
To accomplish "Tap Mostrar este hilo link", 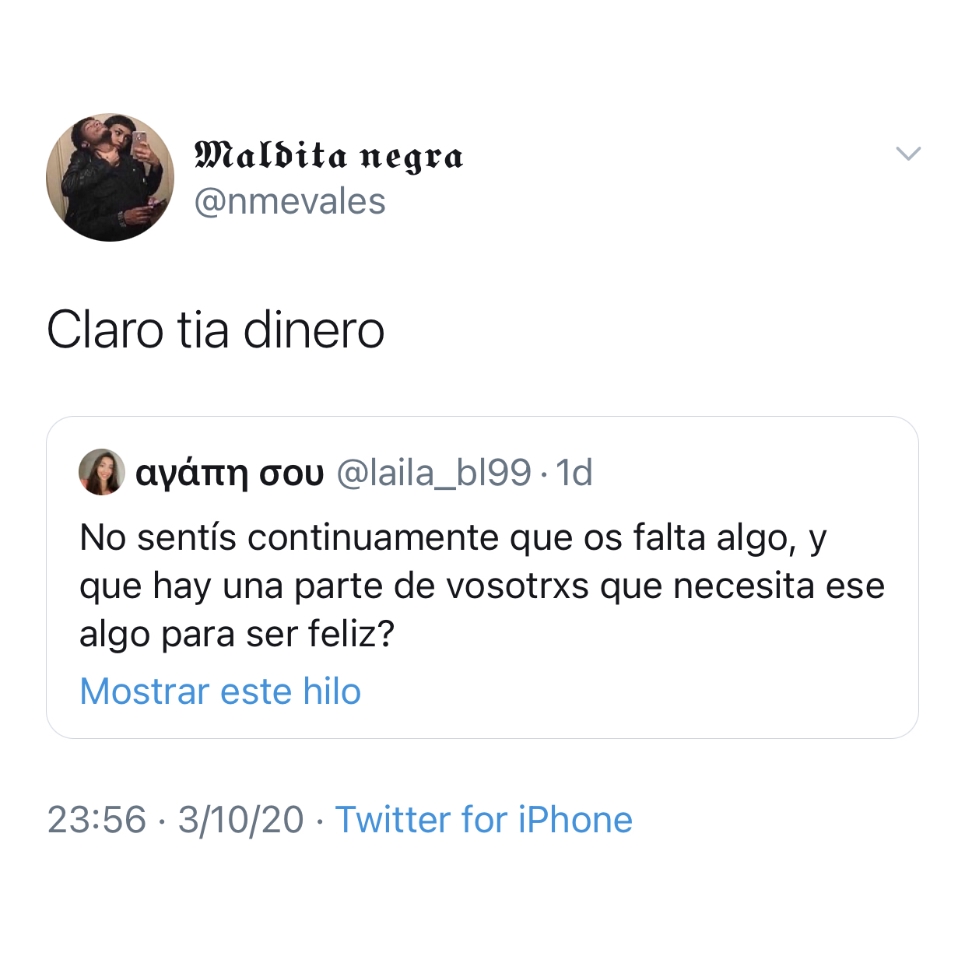I will (220, 692).
